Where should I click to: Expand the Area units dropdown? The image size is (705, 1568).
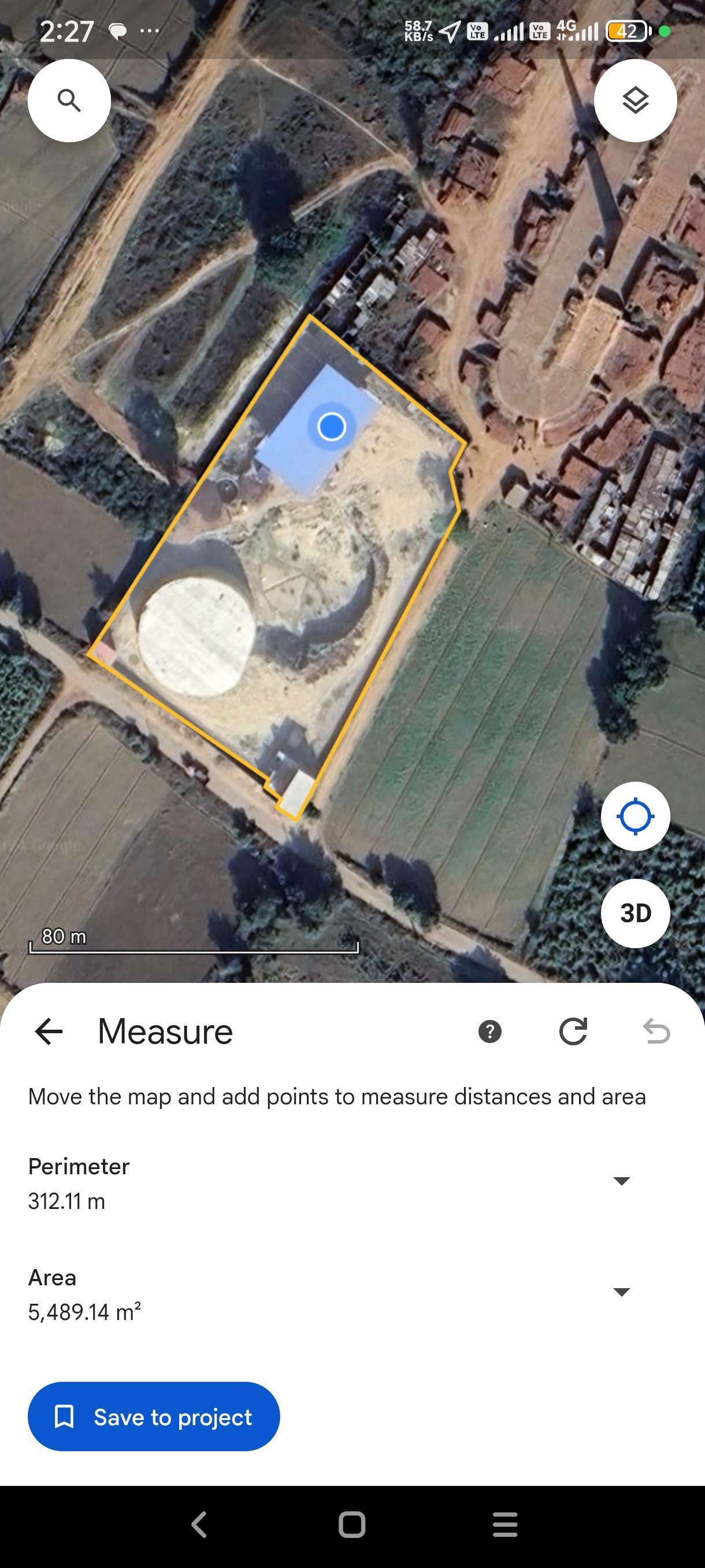coord(621,1292)
